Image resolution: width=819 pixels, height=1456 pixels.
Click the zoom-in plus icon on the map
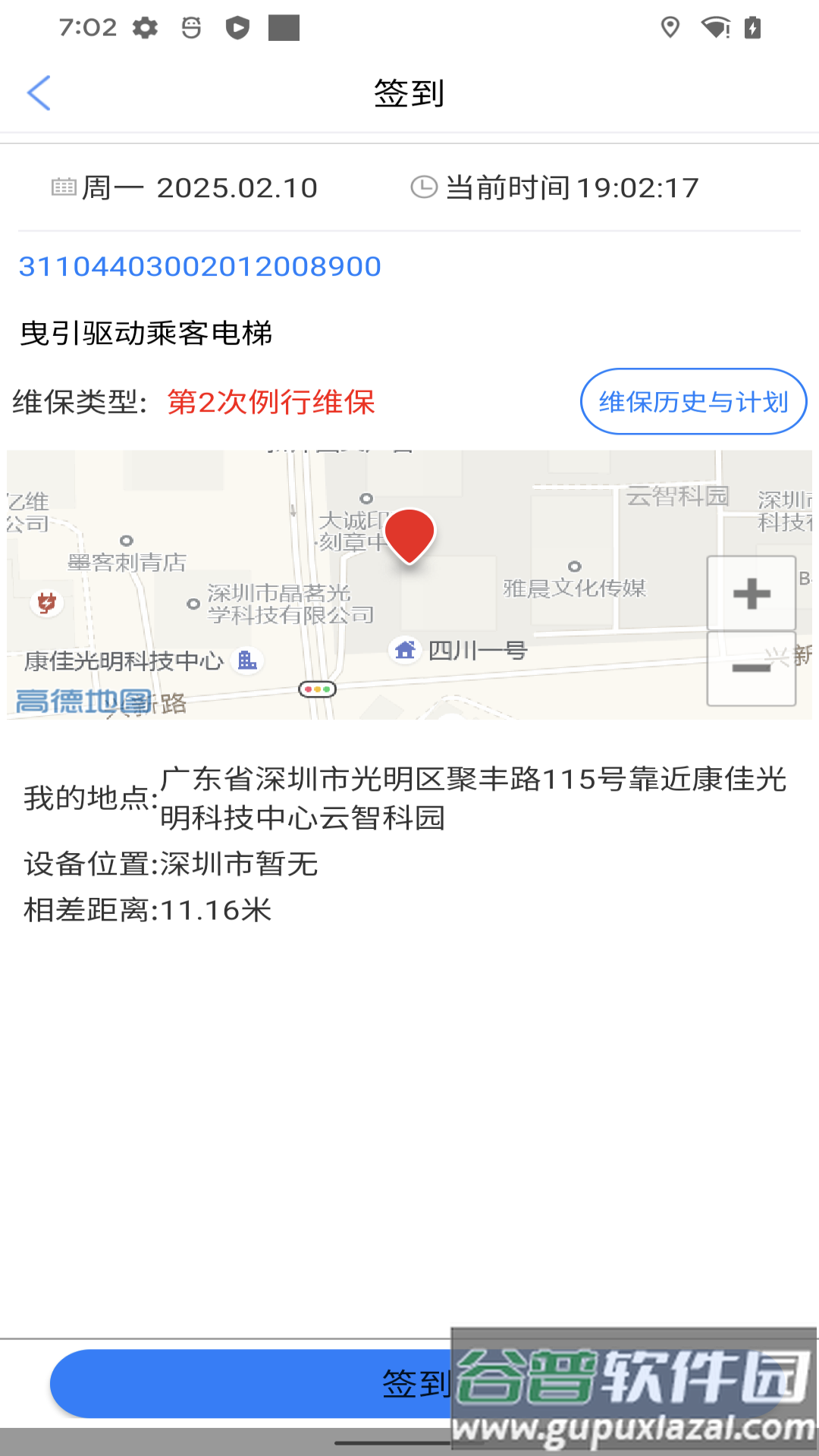[x=750, y=594]
